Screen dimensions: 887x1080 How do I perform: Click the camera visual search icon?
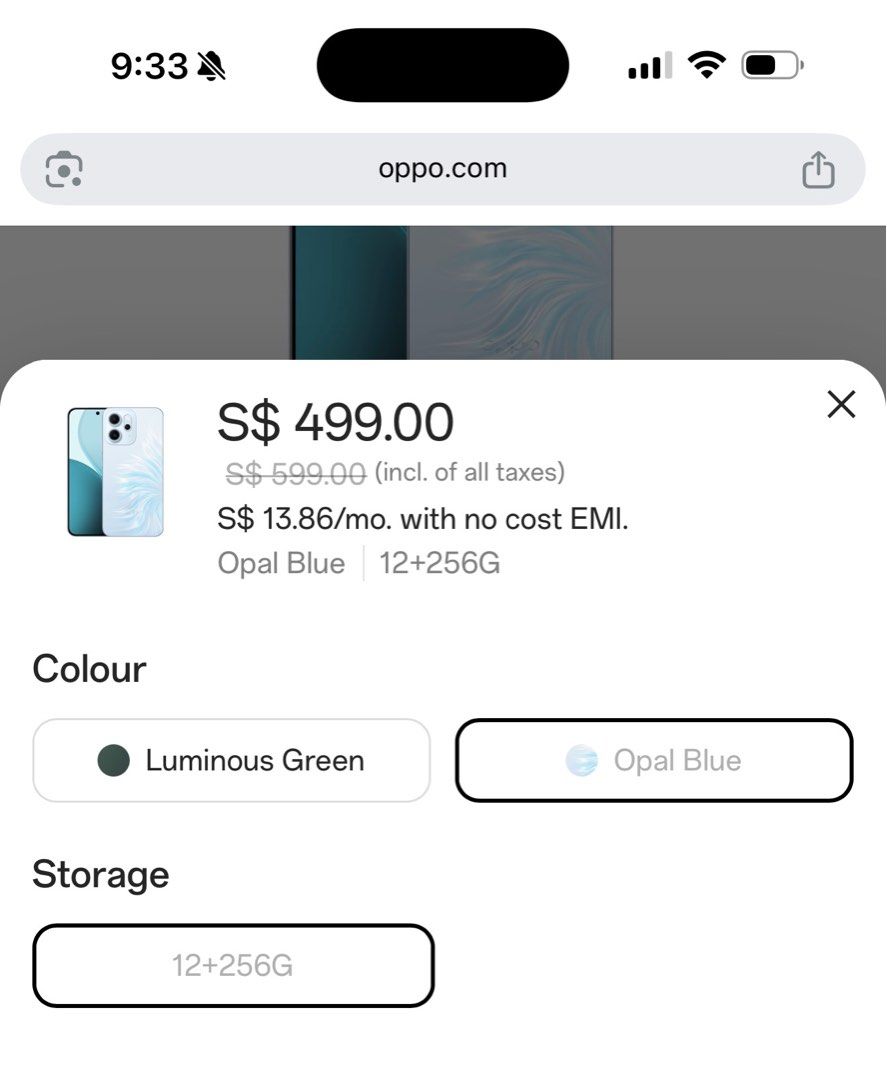coord(62,168)
